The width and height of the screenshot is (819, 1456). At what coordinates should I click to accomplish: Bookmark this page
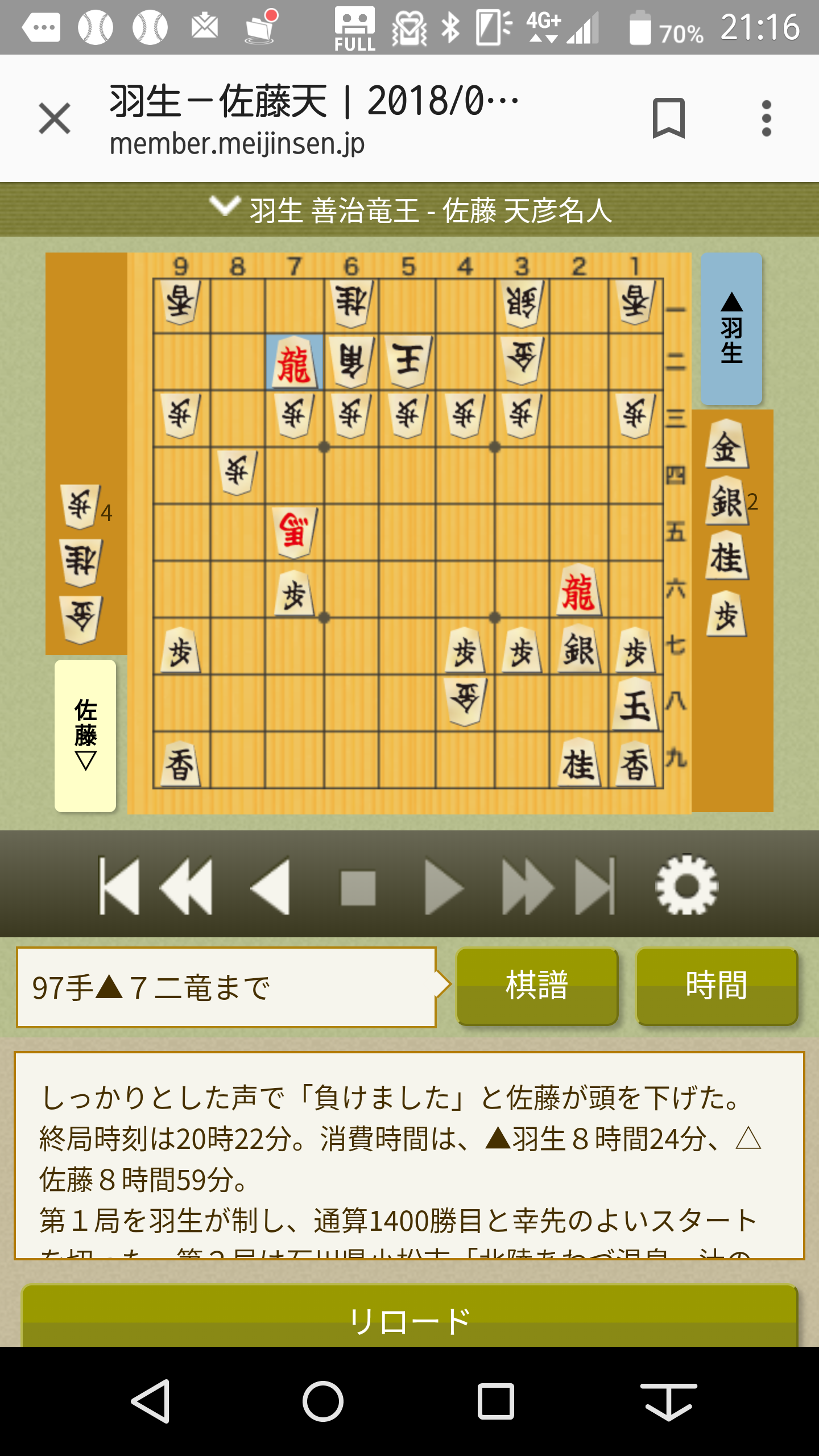[668, 118]
